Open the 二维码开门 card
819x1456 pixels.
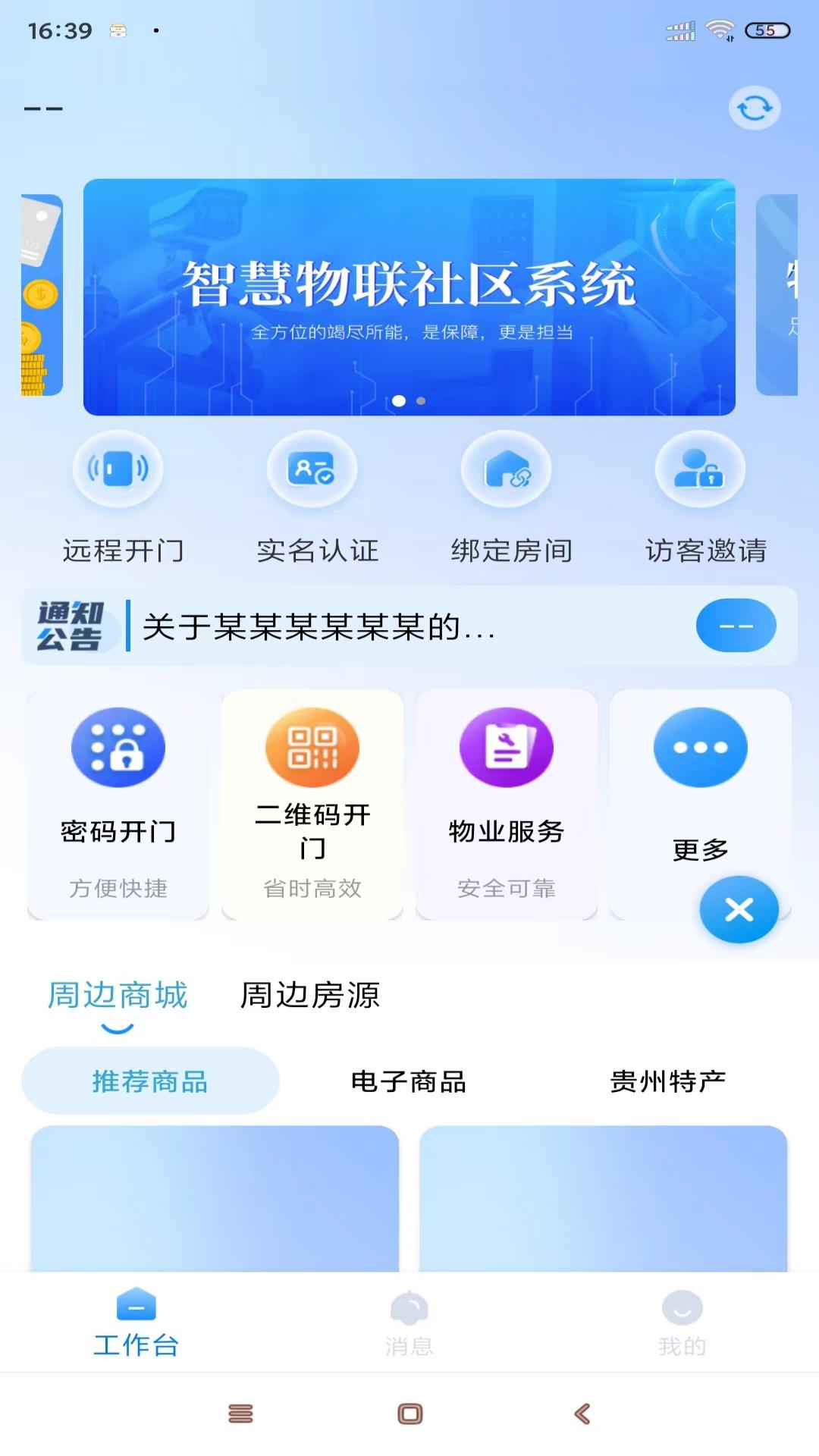(312, 804)
